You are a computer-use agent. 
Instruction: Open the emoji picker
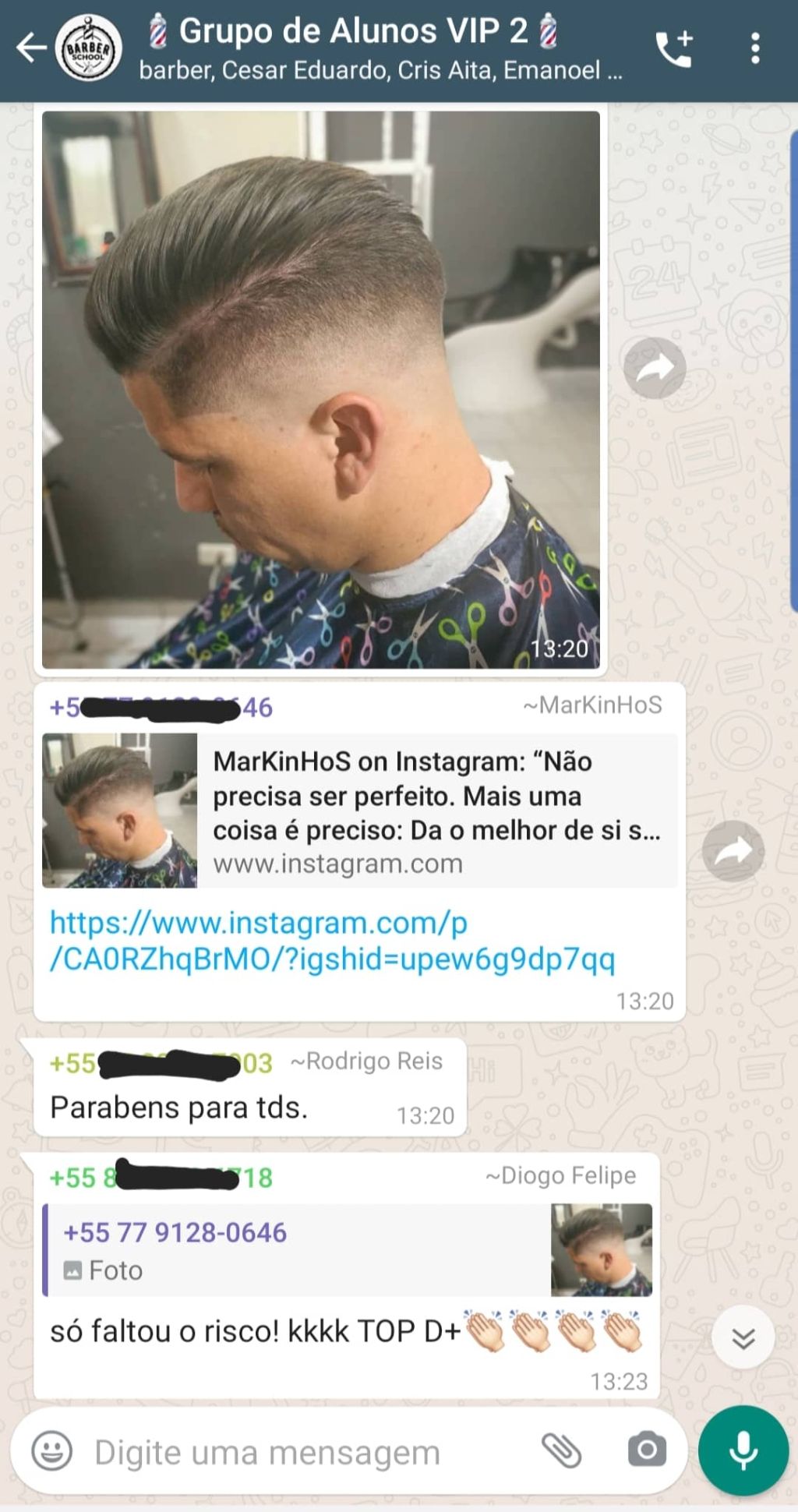point(51,1451)
